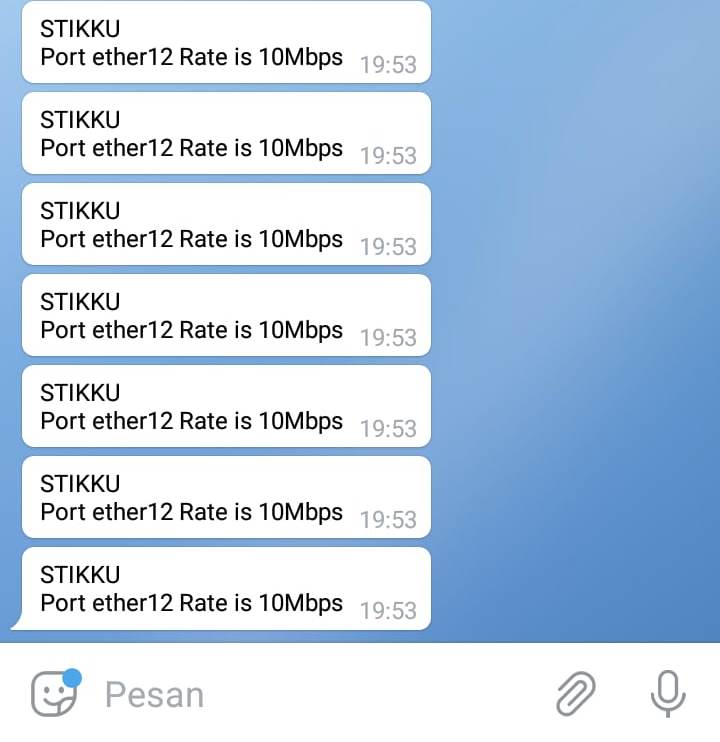This screenshot has height=742, width=720.
Task: Open the sticker and emoji panel
Action: pyautogui.click(x=54, y=693)
